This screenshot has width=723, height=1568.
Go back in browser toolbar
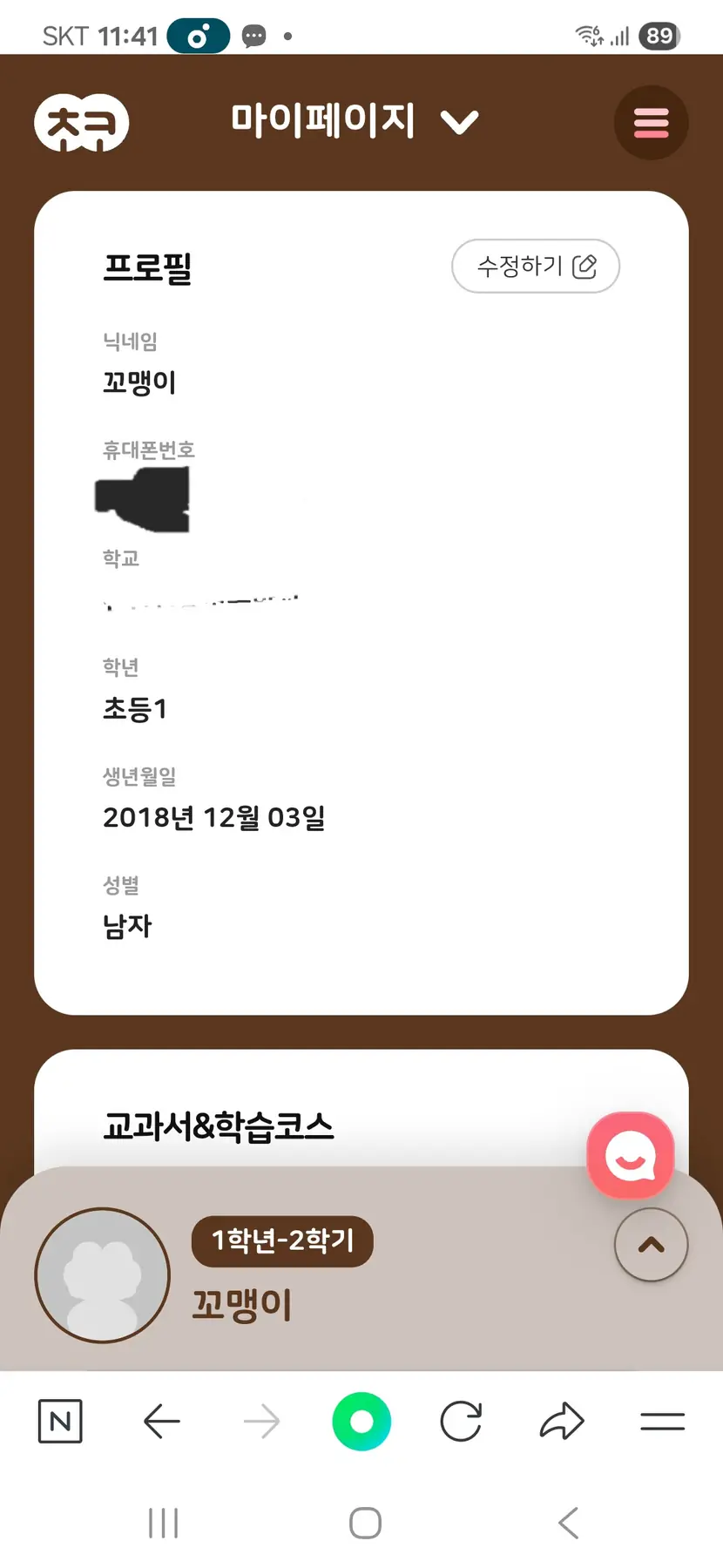[161, 1422]
